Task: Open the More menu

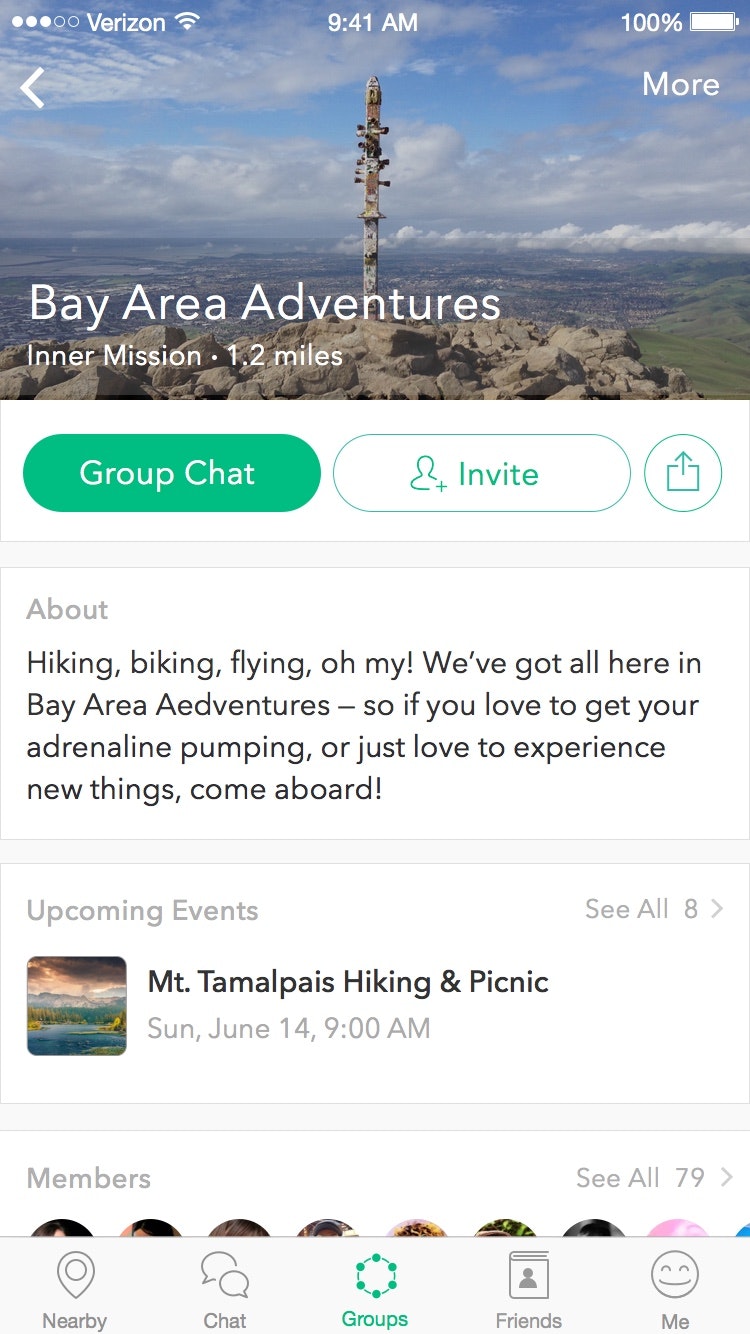Action: 680,85
